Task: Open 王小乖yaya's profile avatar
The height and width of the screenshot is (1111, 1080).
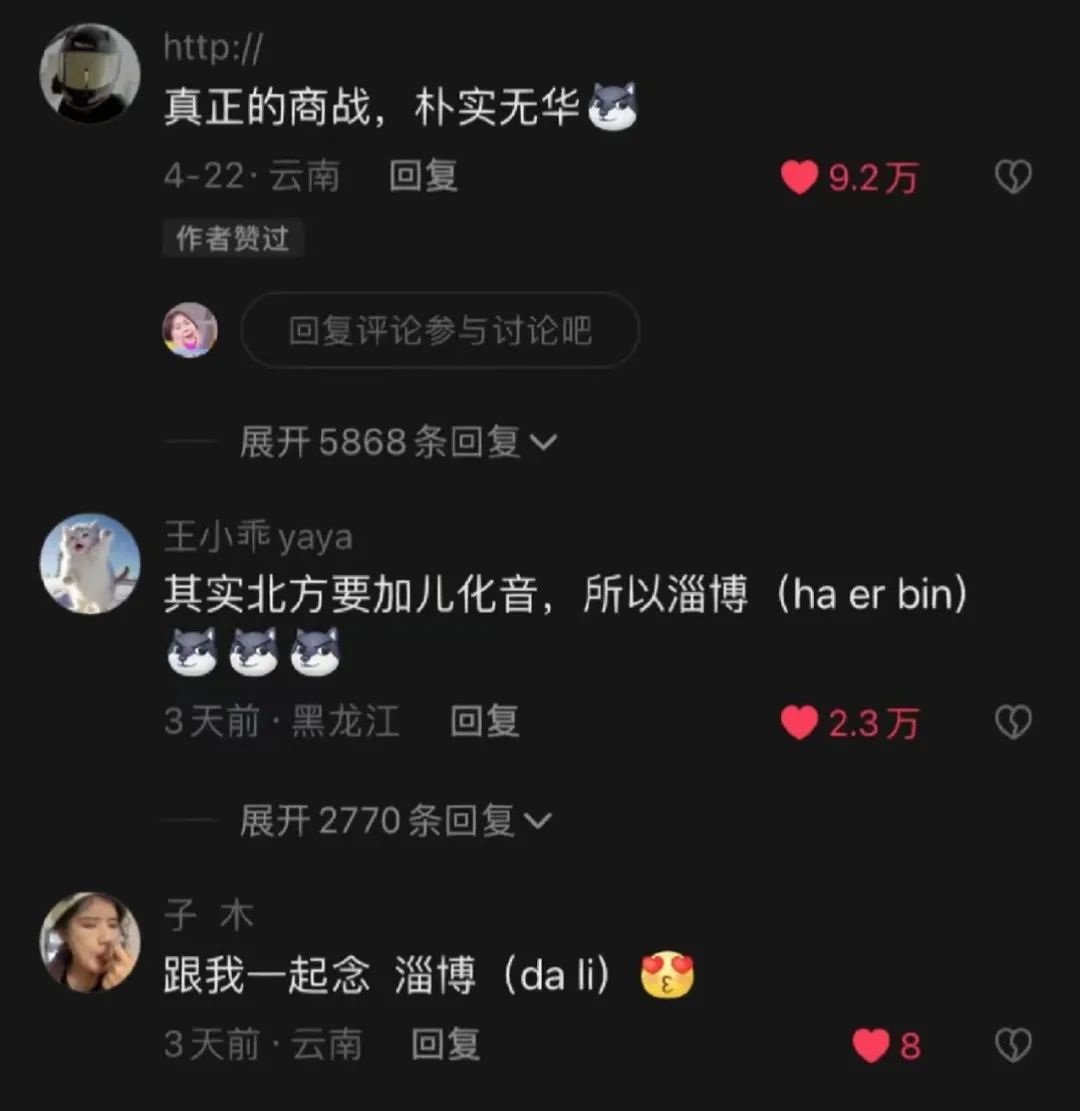Action: tap(90, 563)
